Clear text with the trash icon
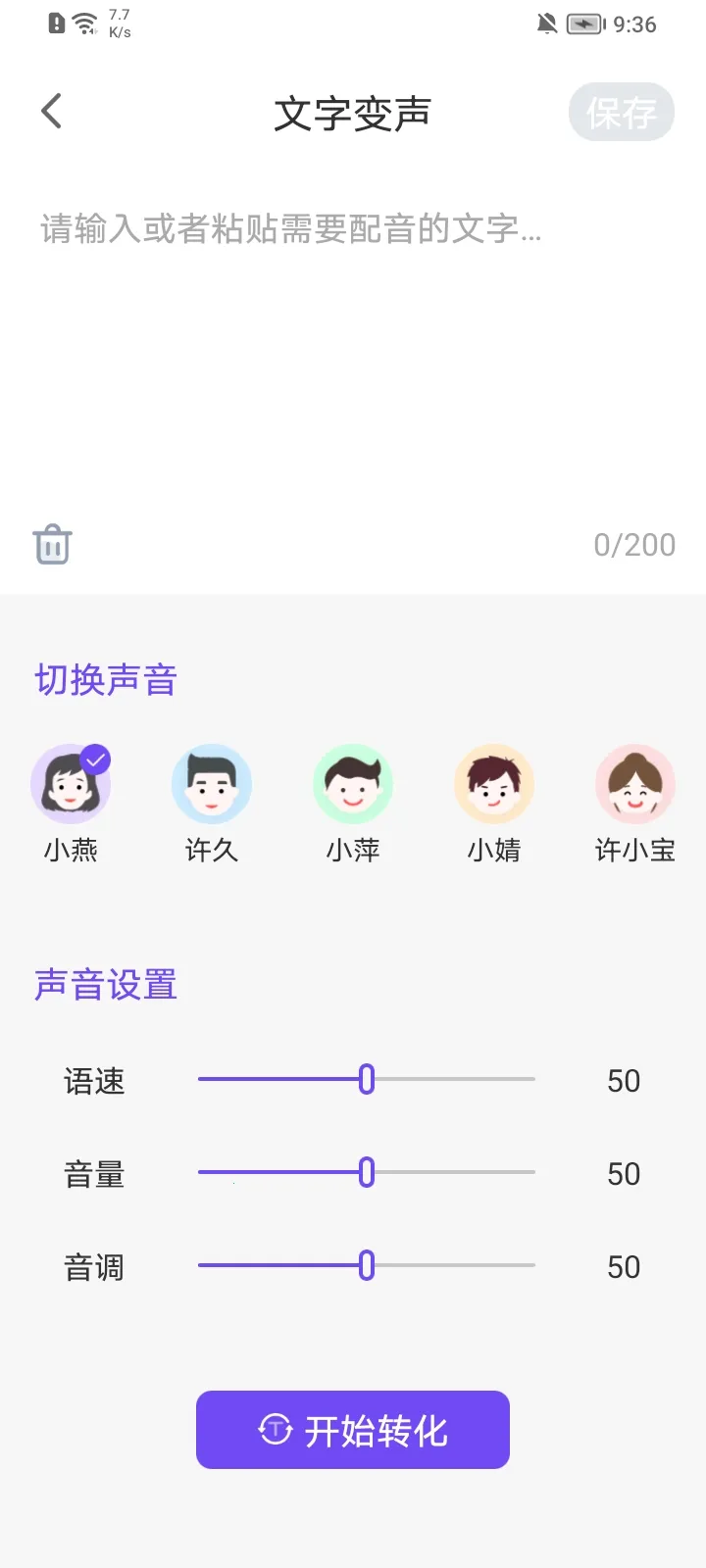706x1568 pixels. (x=53, y=545)
